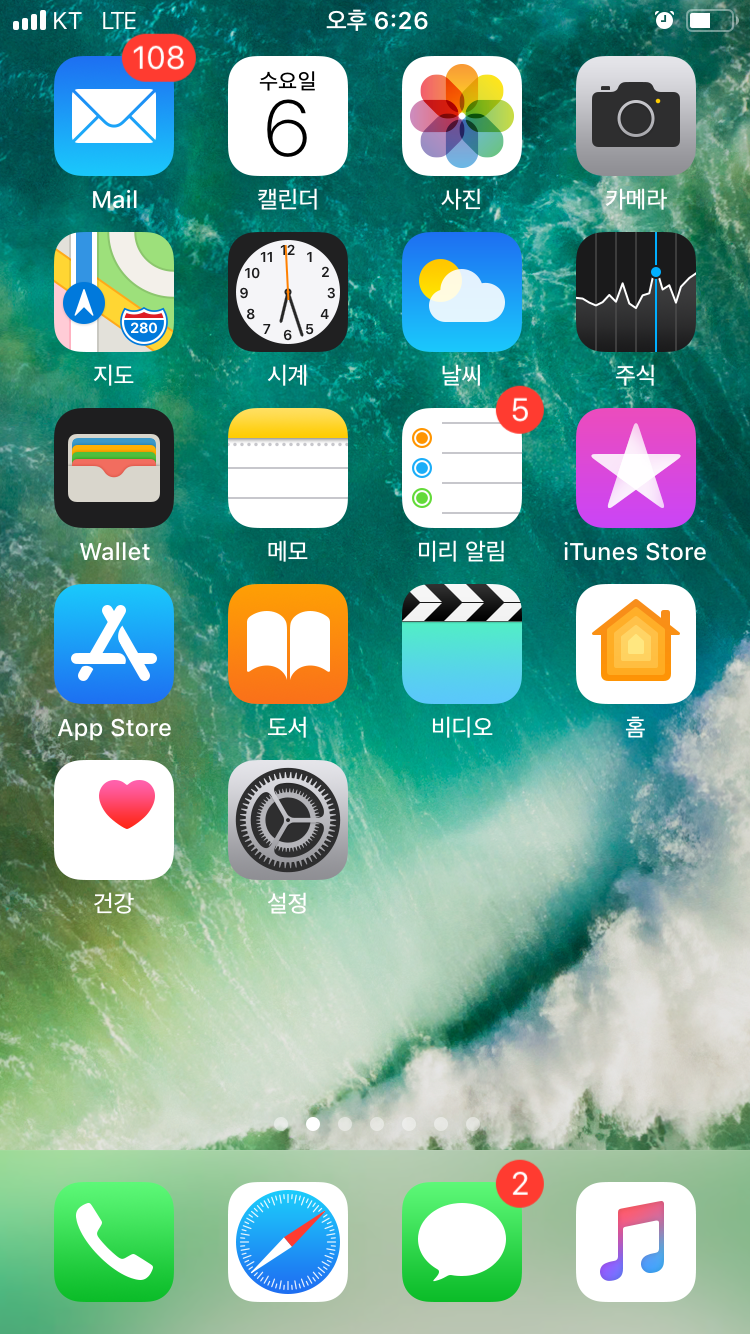Open the 설정 settings app
Viewport: 750px width, 1334px height.
pos(288,820)
